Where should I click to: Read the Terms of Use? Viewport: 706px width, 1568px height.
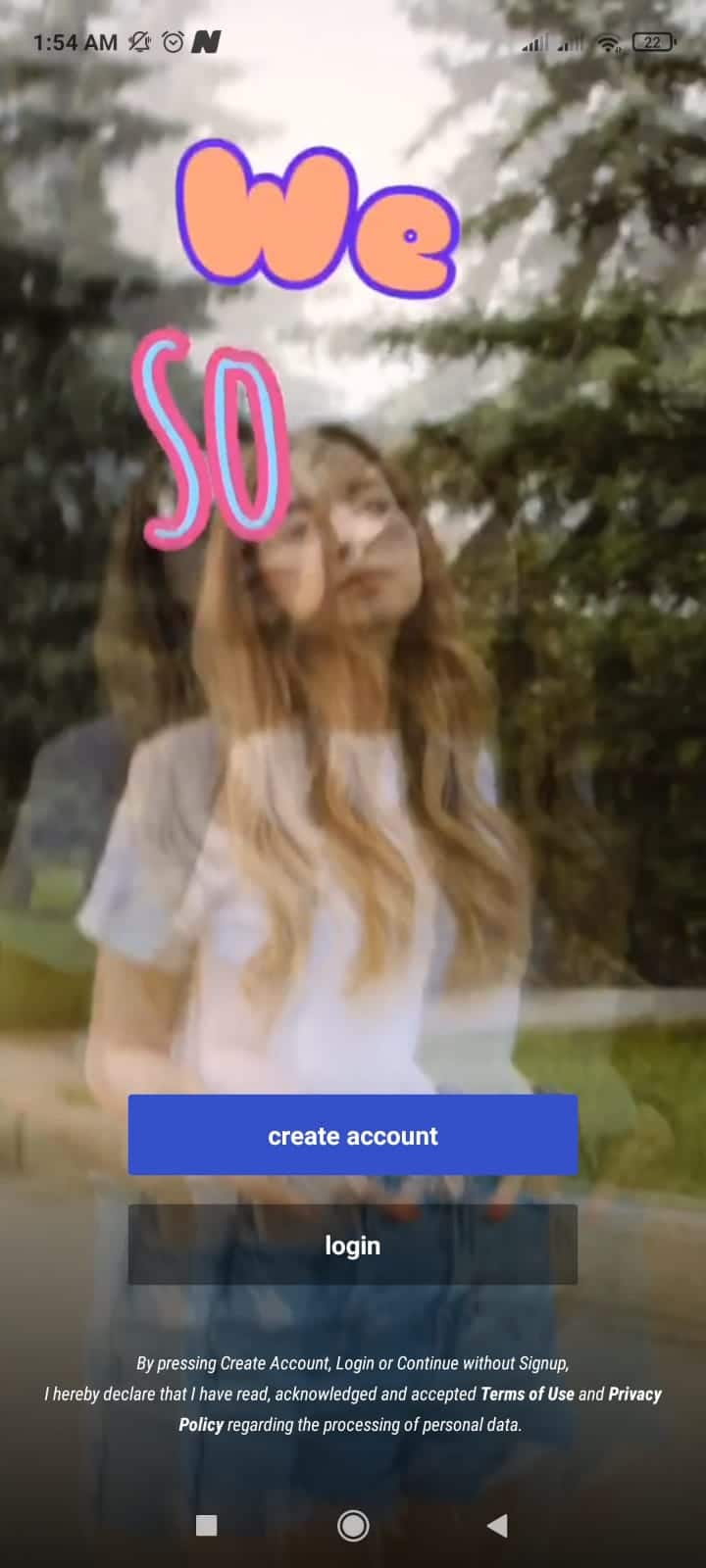click(x=527, y=1394)
